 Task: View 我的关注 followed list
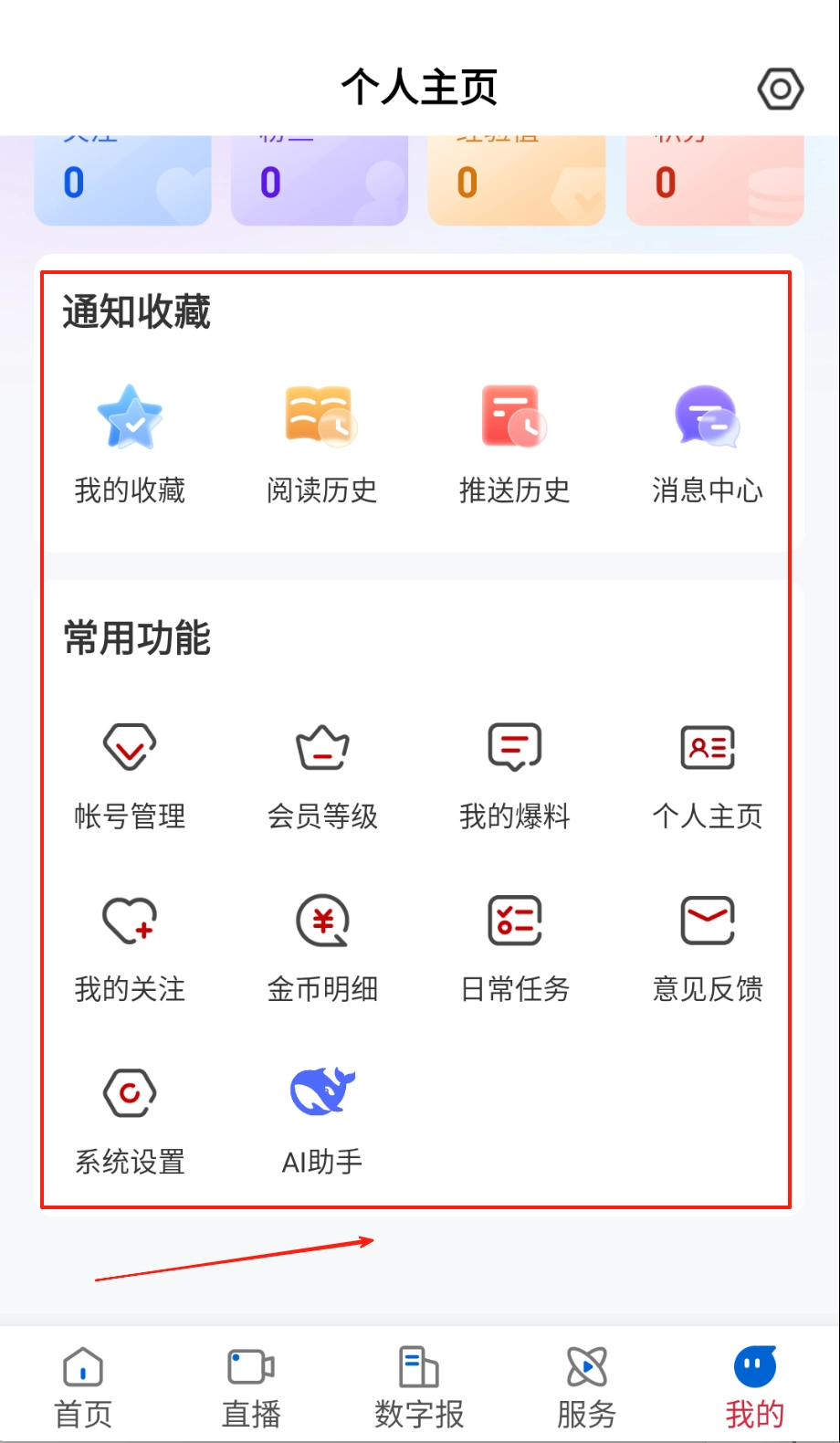pyautogui.click(x=130, y=947)
